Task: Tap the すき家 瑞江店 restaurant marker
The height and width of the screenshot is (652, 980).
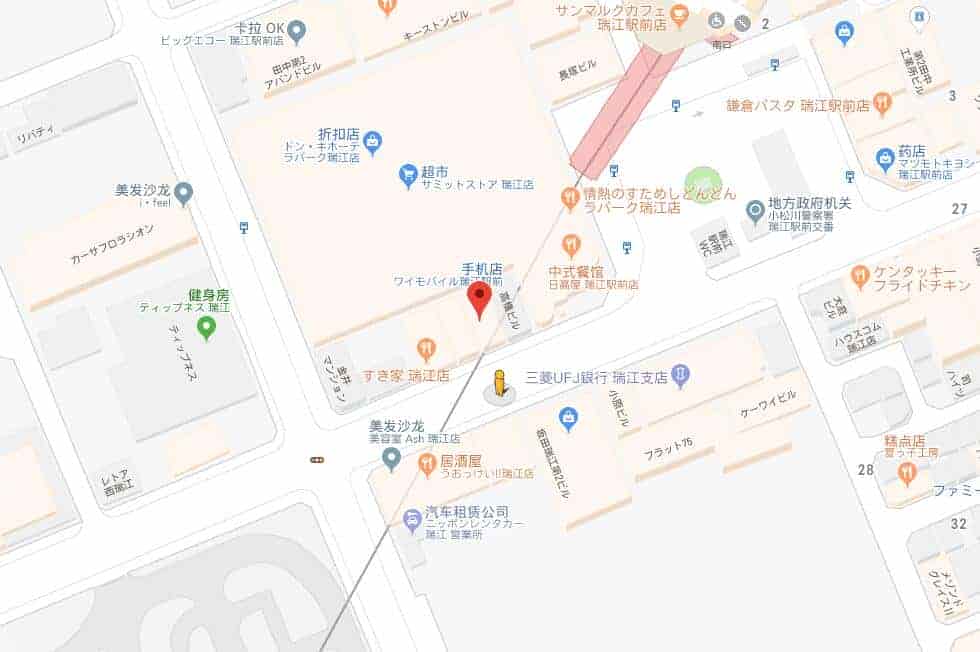Action: coord(427,348)
